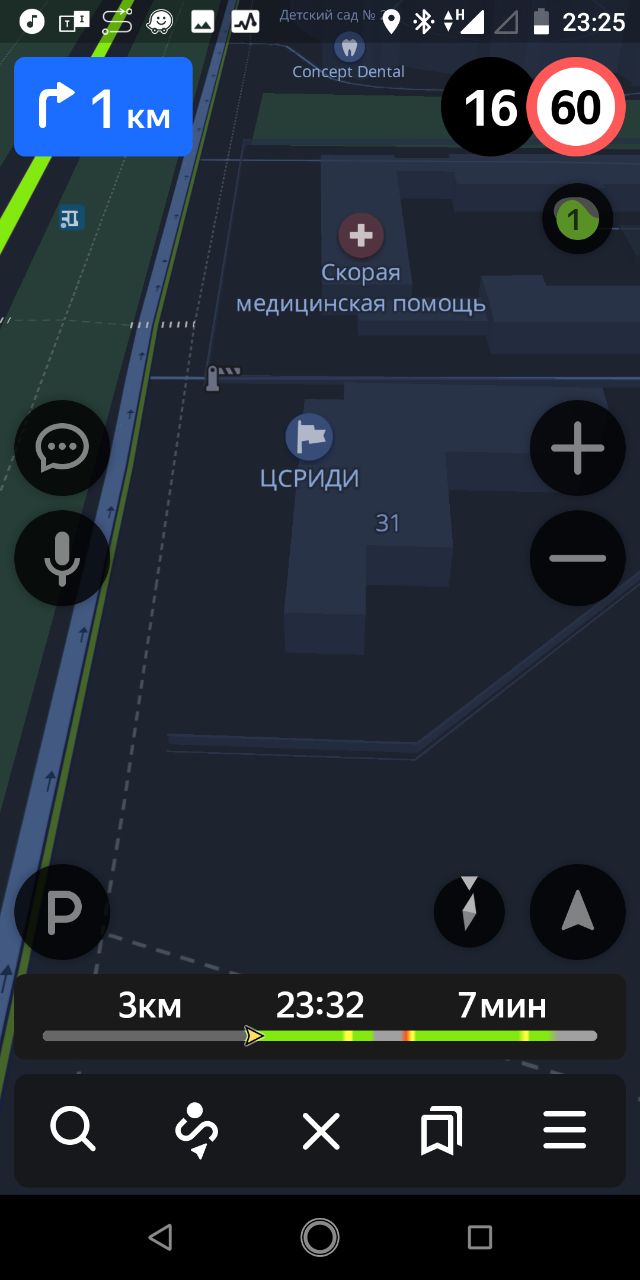
Task: Show parking with the P button
Action: pos(62,912)
